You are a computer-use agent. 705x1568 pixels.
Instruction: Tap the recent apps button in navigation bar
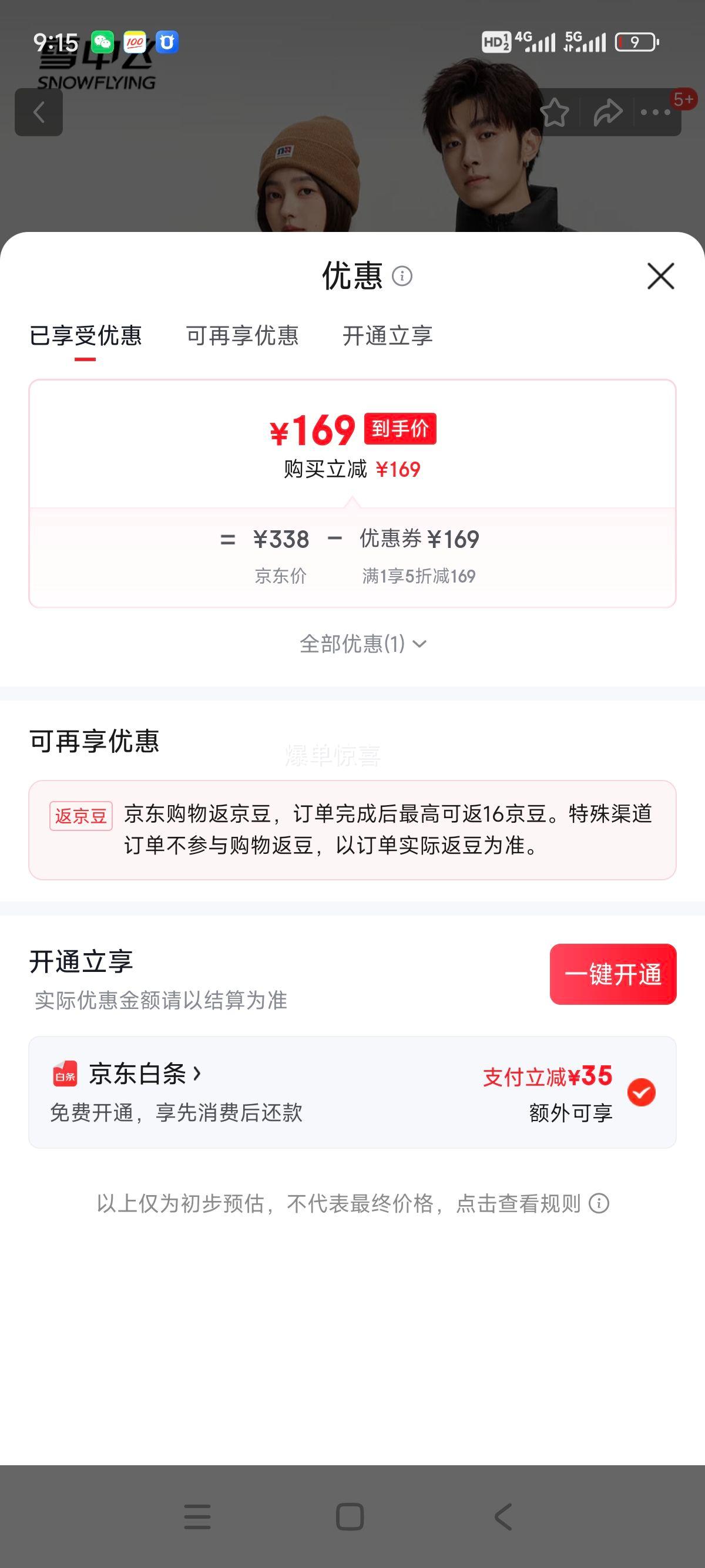coord(197,1517)
